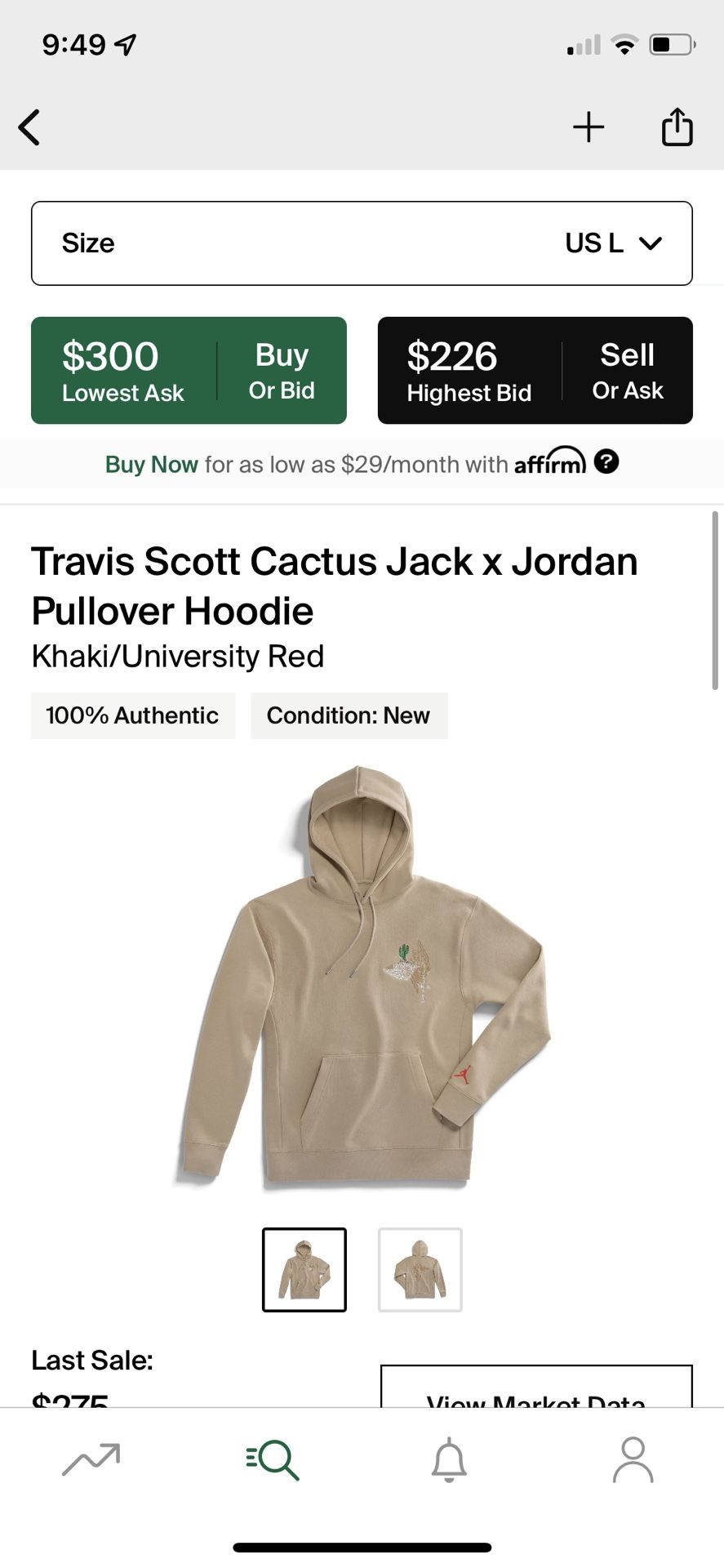The image size is (724, 1568).
Task: Open the account profile tab
Action: (x=633, y=1460)
